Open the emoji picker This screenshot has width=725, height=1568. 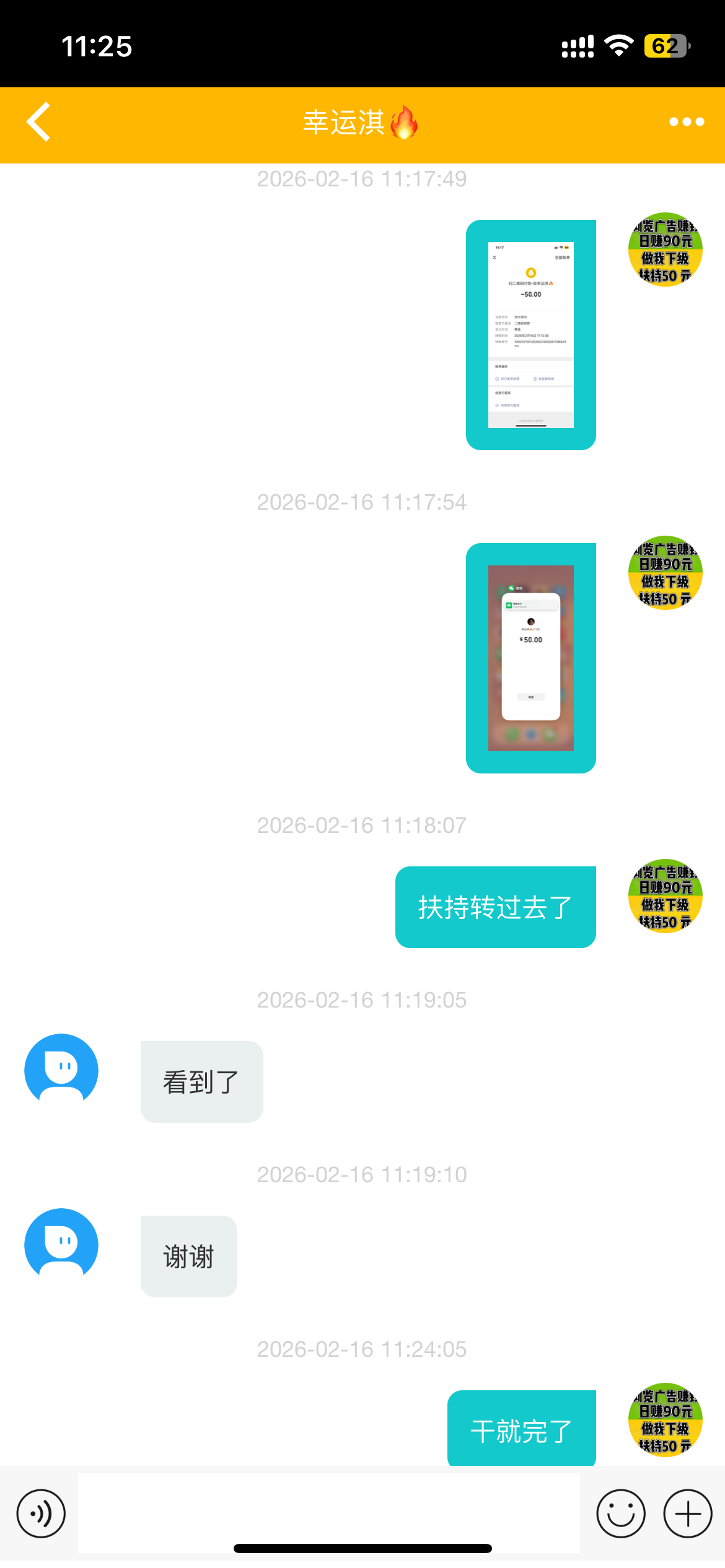click(620, 1514)
